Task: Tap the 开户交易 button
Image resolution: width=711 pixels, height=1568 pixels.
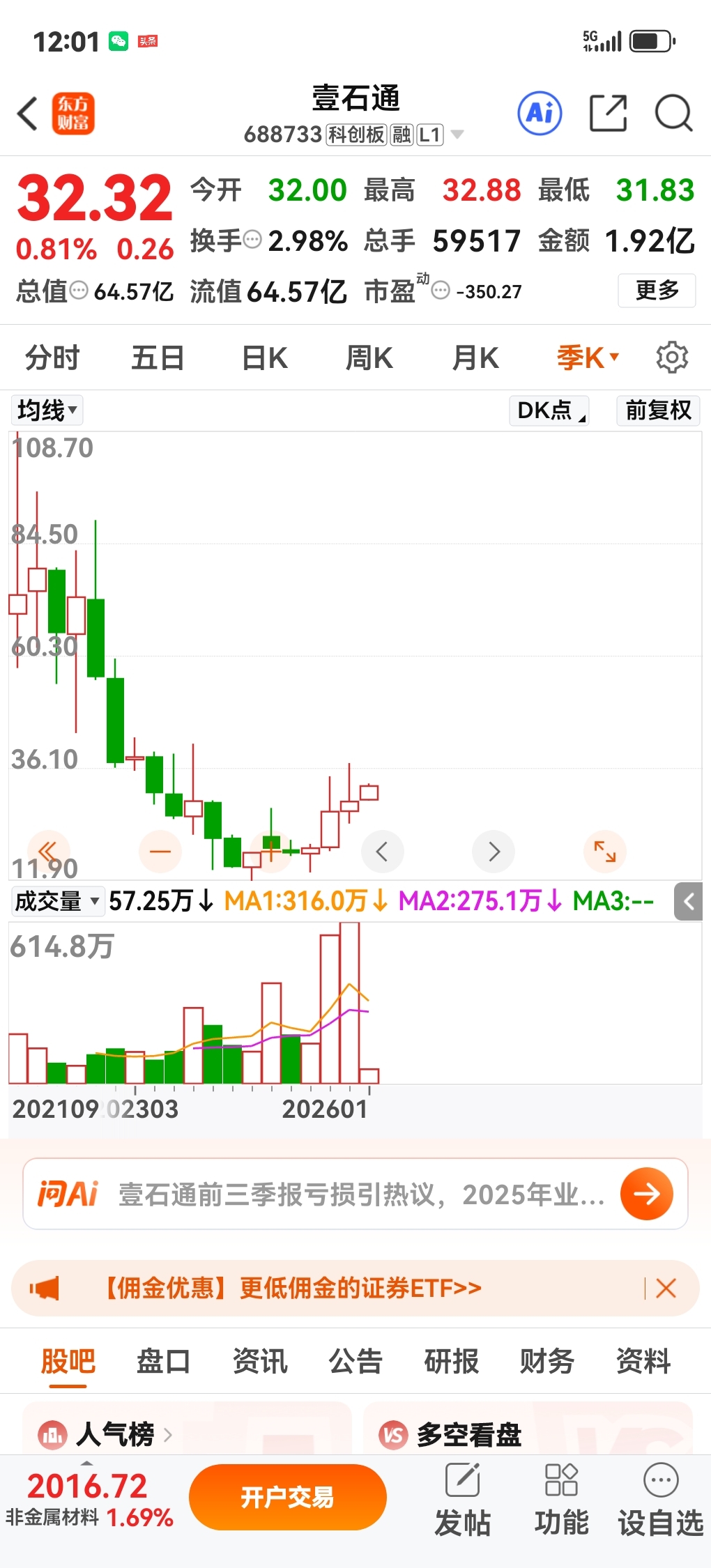Action: click(x=287, y=1496)
